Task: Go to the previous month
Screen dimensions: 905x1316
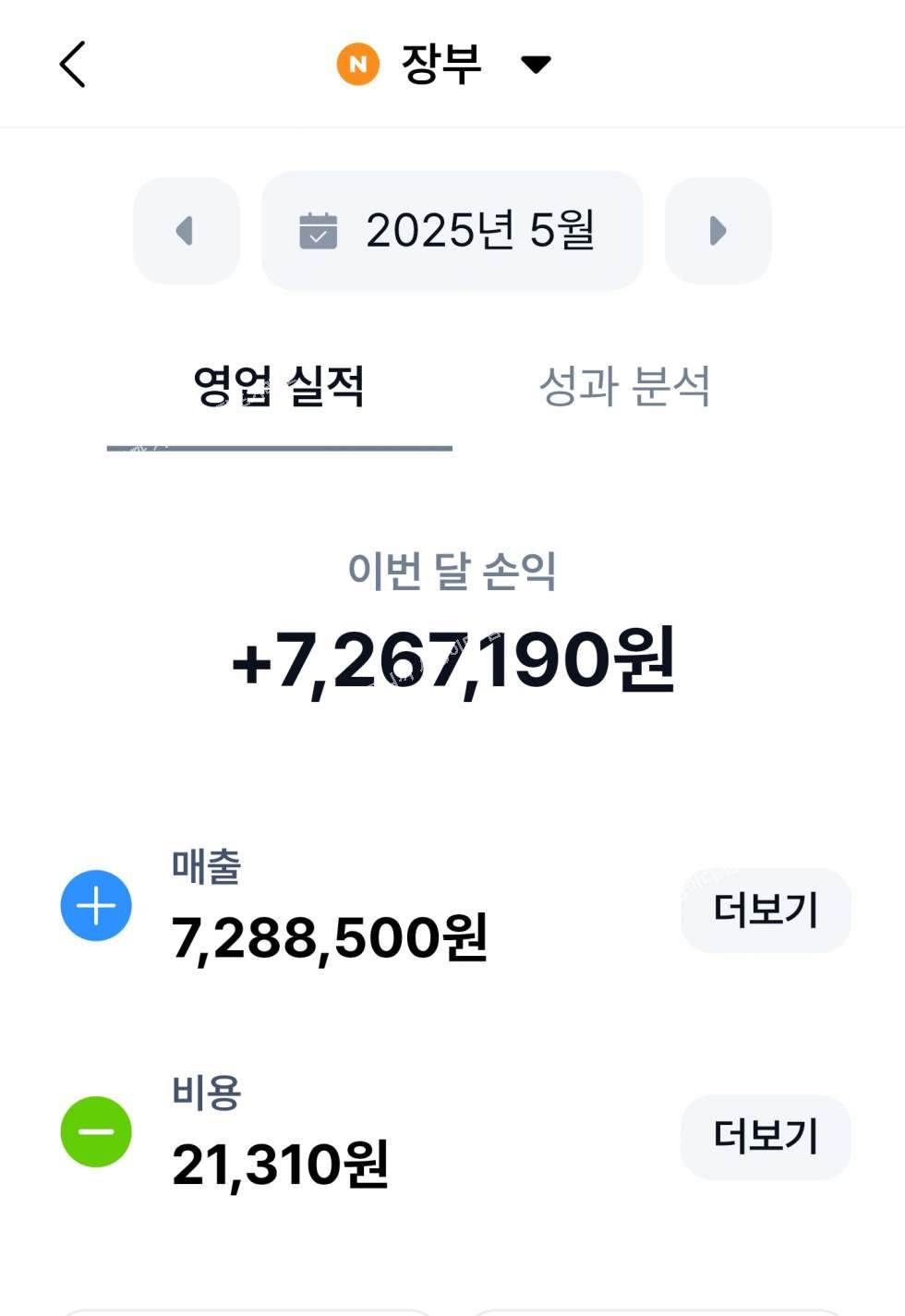Action: 187,231
